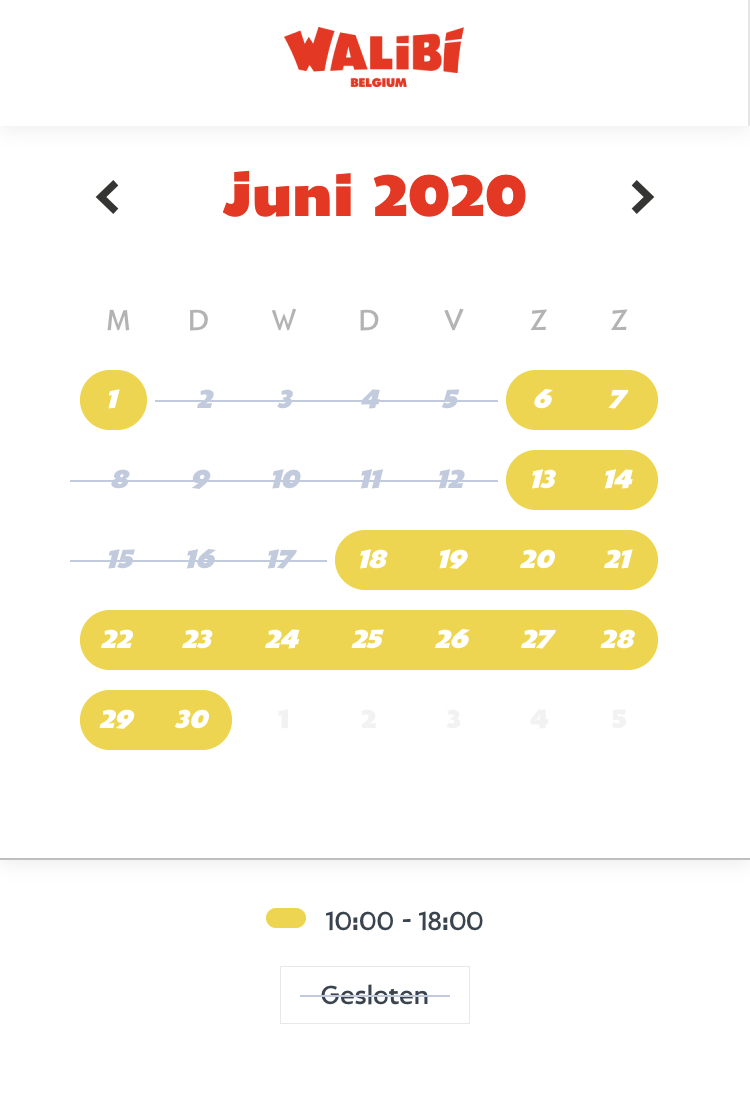Open the Walibi Belgium home logo
Screen dimensions: 750x1113
click(374, 57)
